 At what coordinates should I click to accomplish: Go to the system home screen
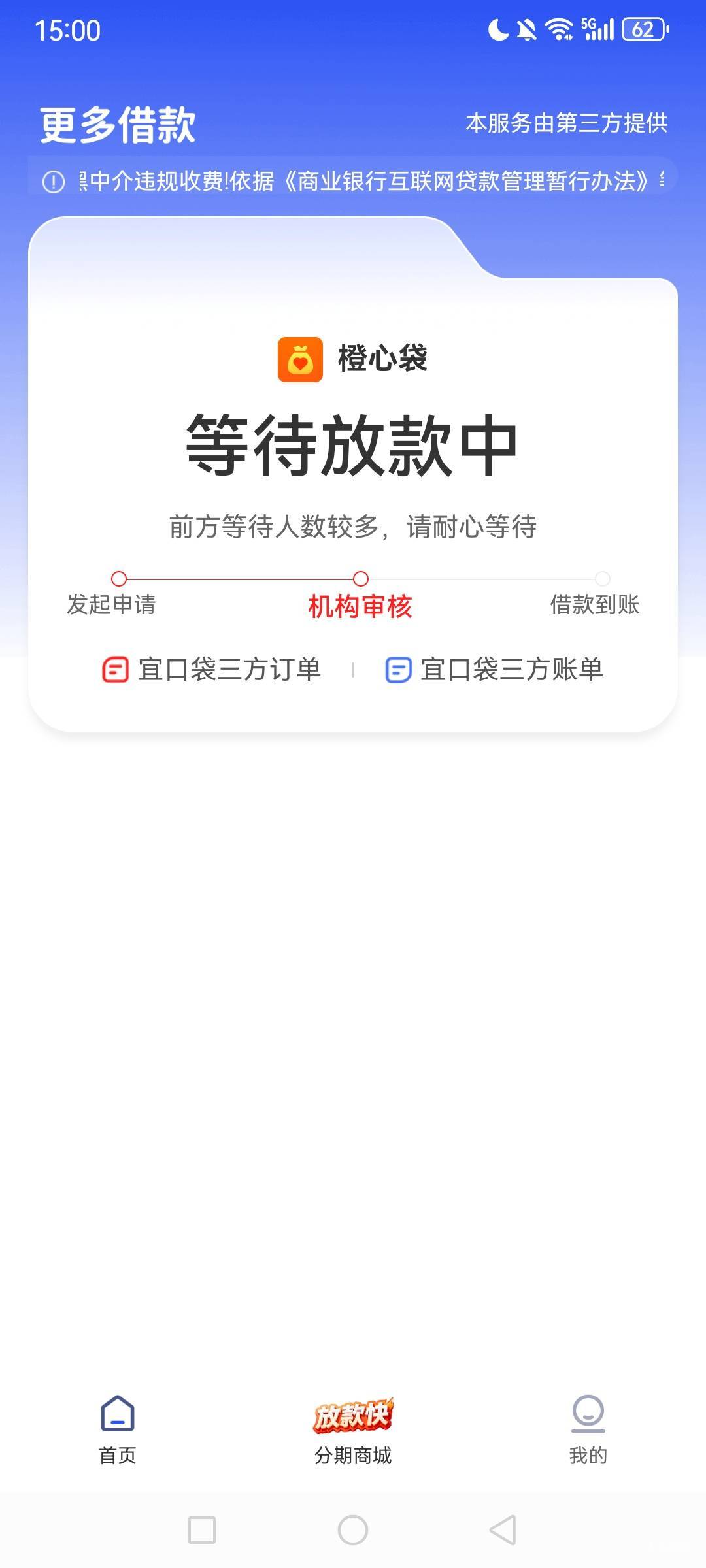tap(353, 1530)
